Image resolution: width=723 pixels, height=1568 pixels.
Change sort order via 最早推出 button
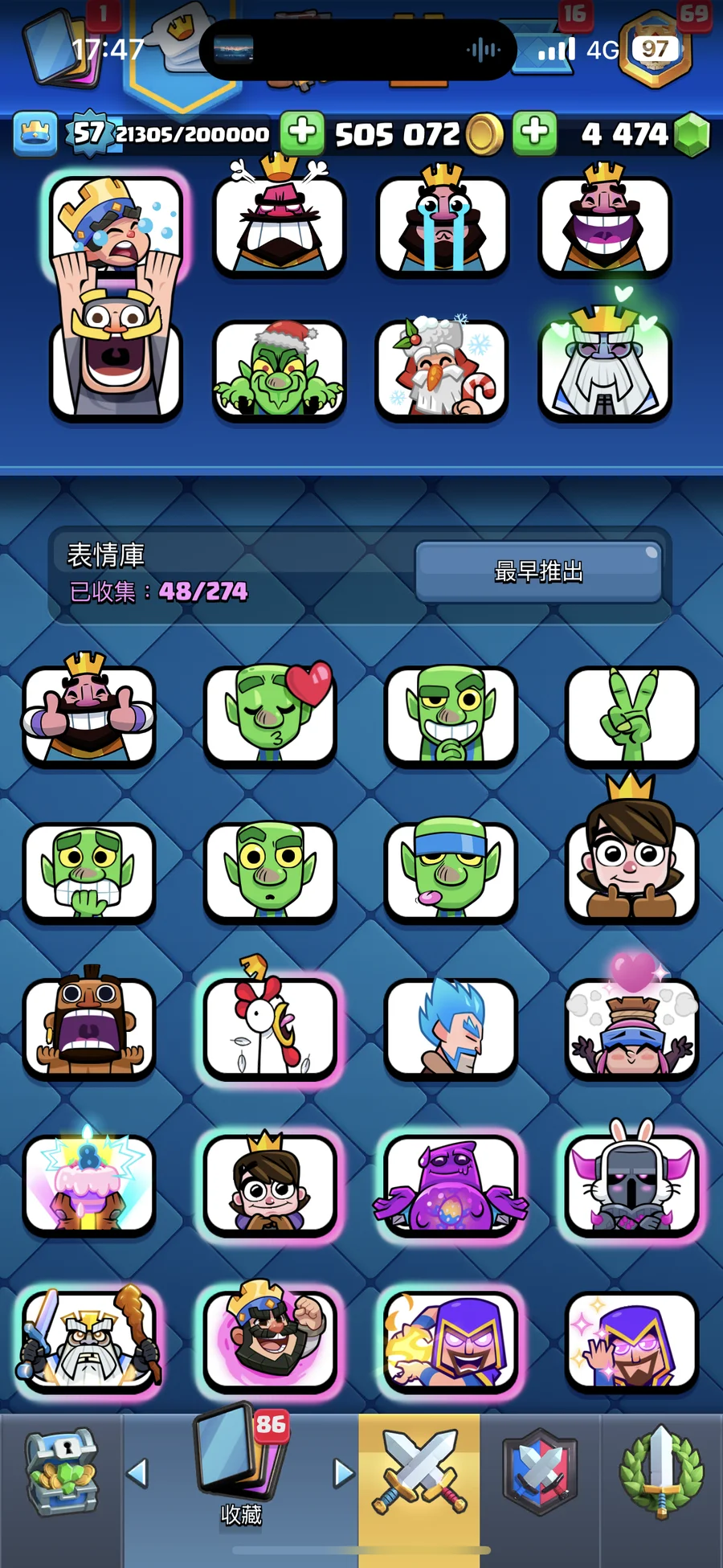[538, 571]
